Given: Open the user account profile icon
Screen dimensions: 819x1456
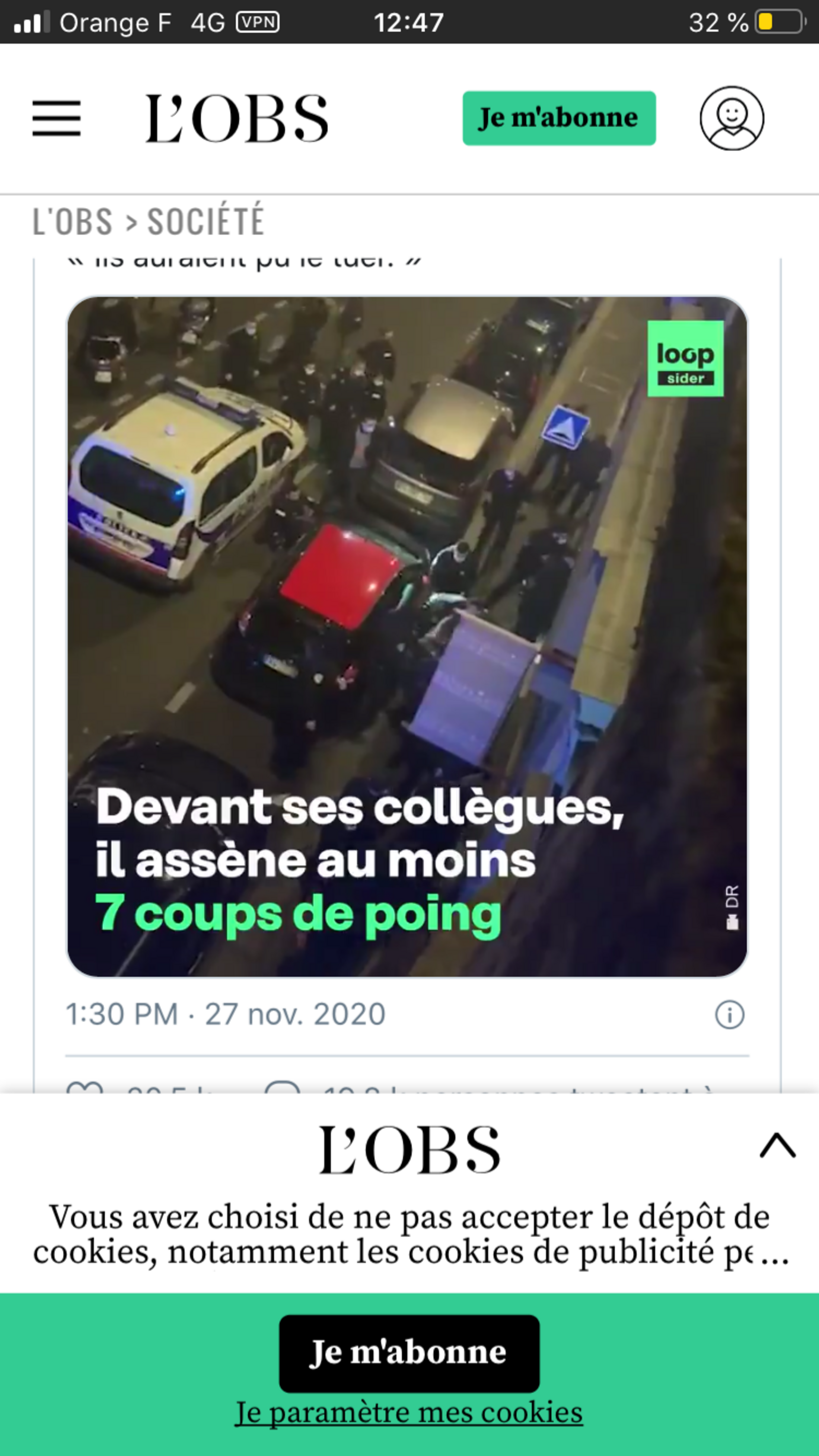Looking at the screenshot, I should pyautogui.click(x=732, y=118).
